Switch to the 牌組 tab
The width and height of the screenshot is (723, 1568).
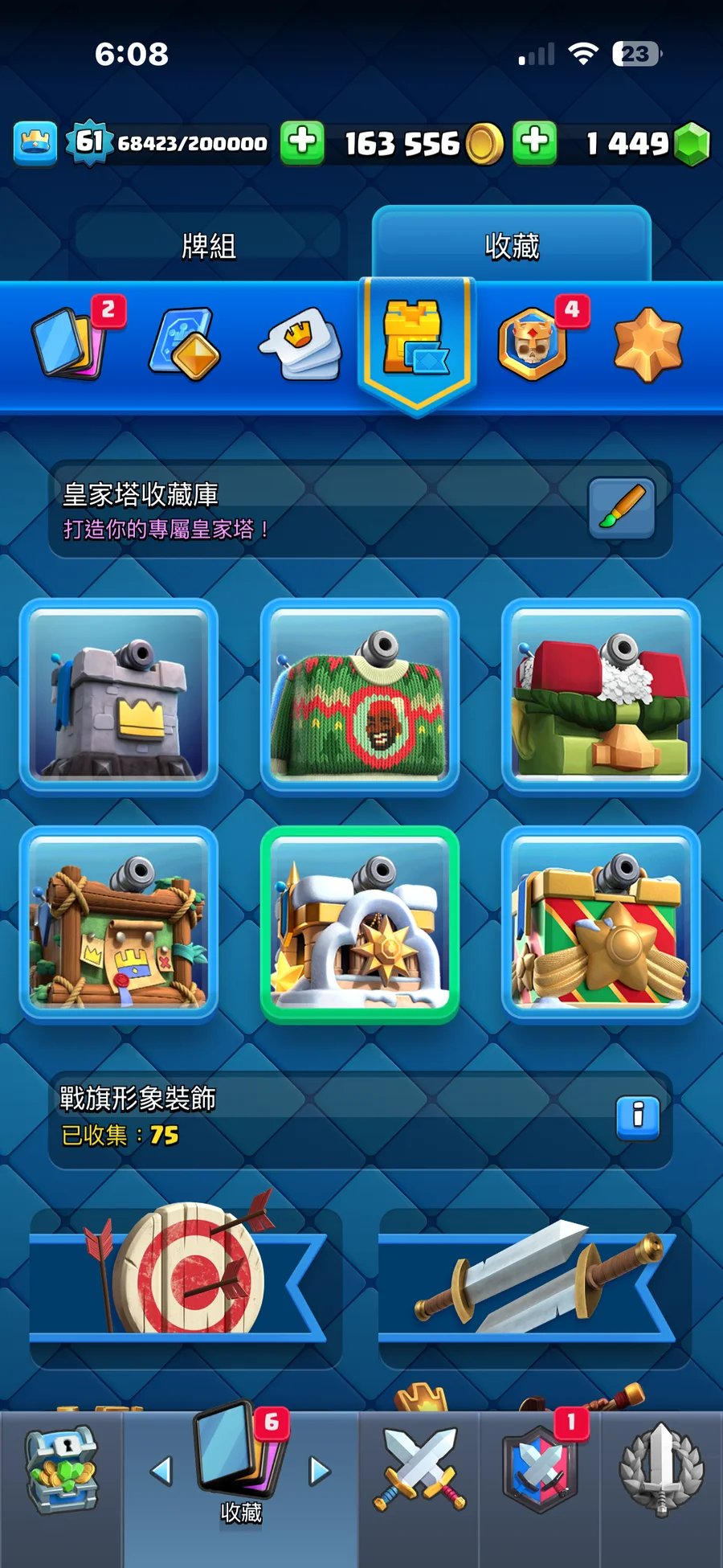209,244
